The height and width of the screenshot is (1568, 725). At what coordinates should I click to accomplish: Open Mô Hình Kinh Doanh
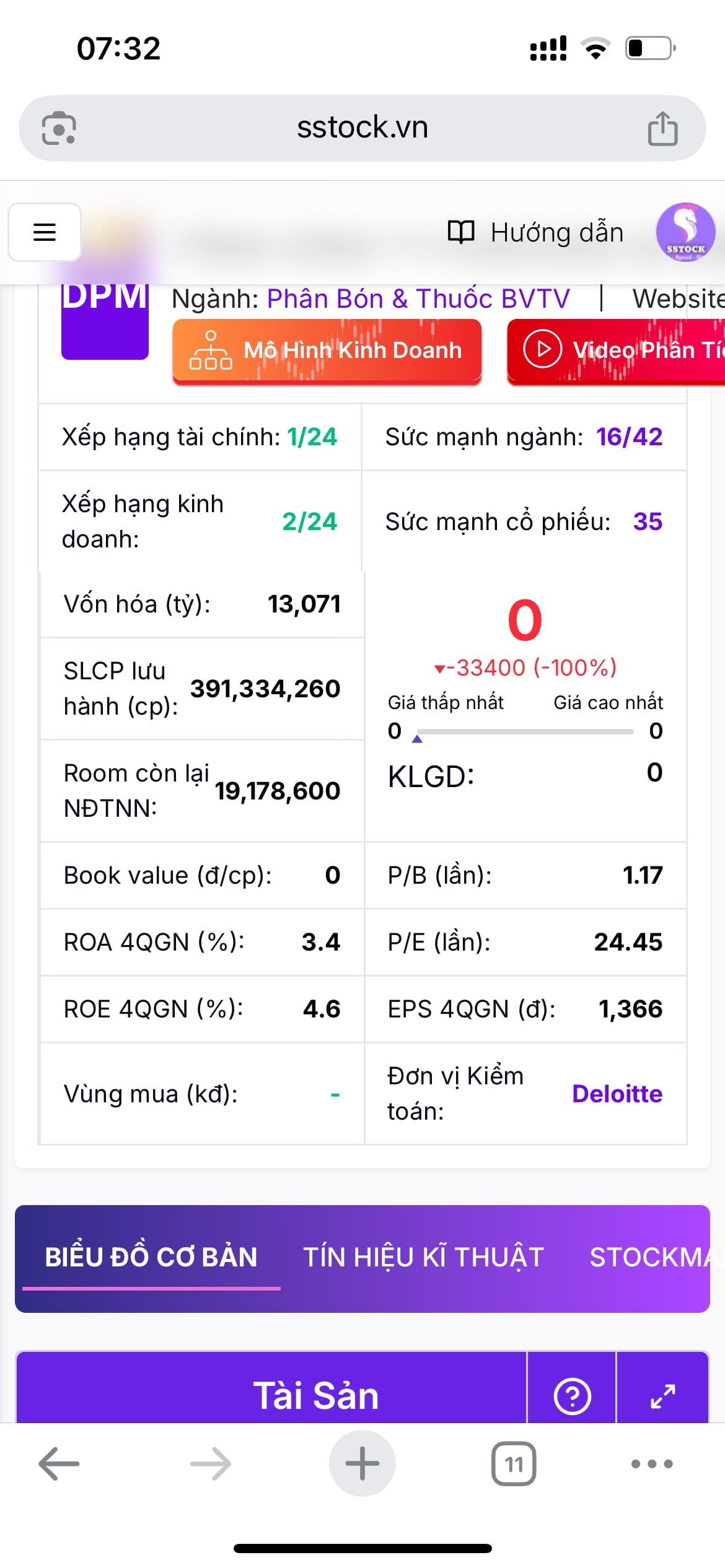point(327,351)
